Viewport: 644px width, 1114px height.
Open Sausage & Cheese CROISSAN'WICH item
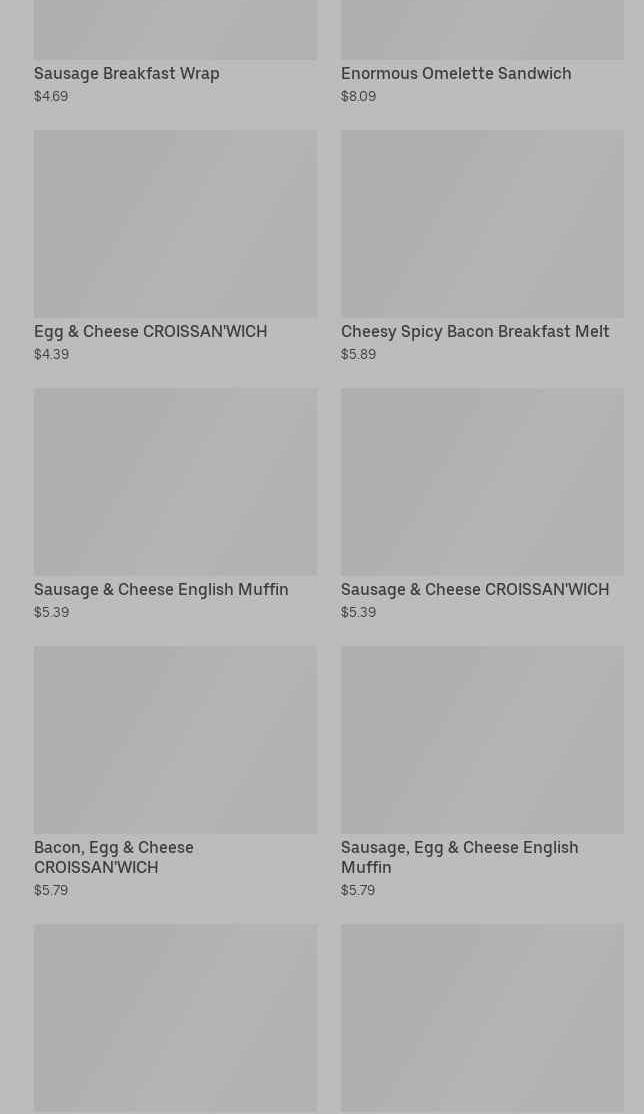pyautogui.click(x=482, y=504)
